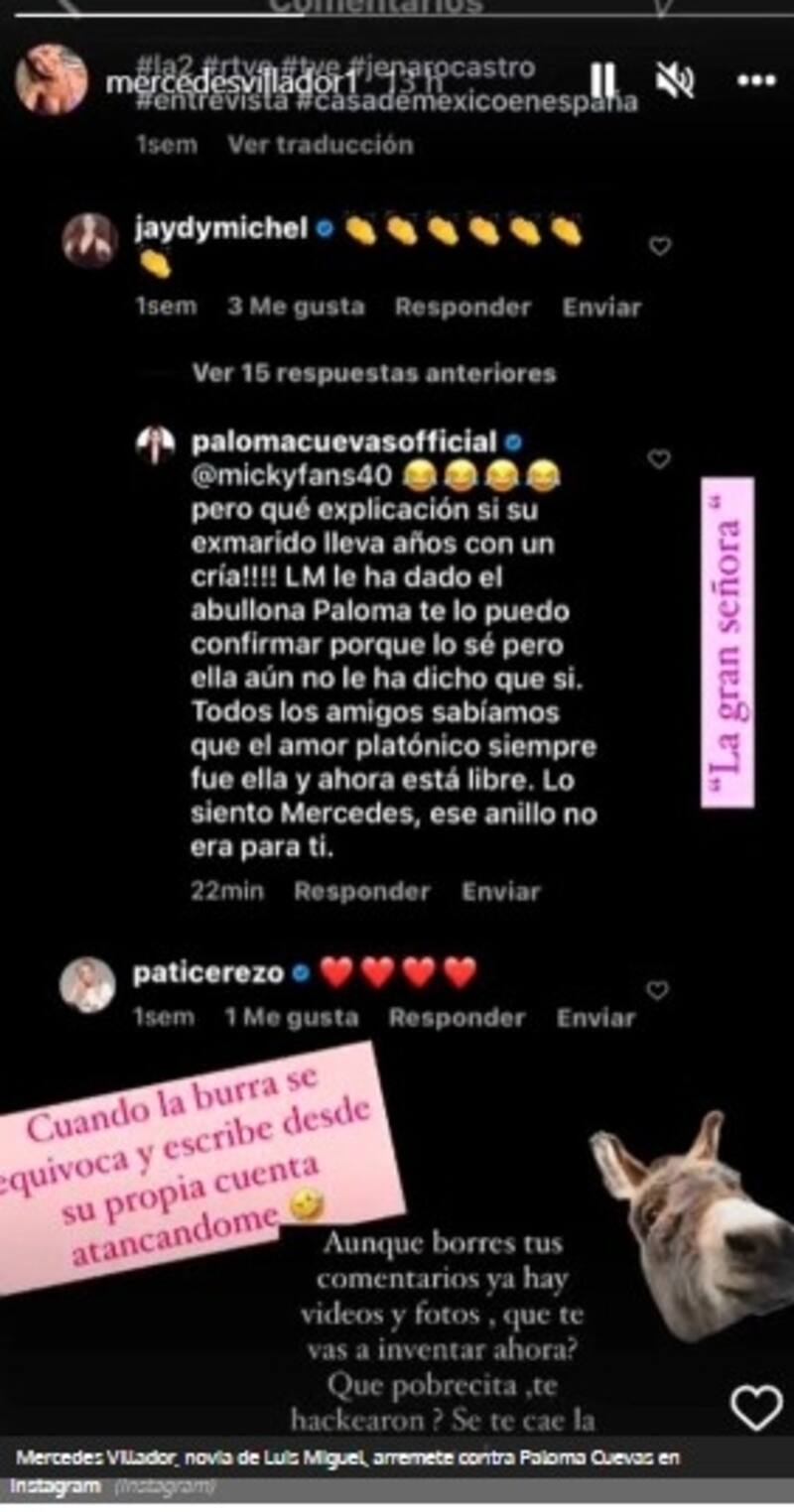The image size is (794, 1512).
Task: Pause the story playback
Action: click(x=602, y=80)
